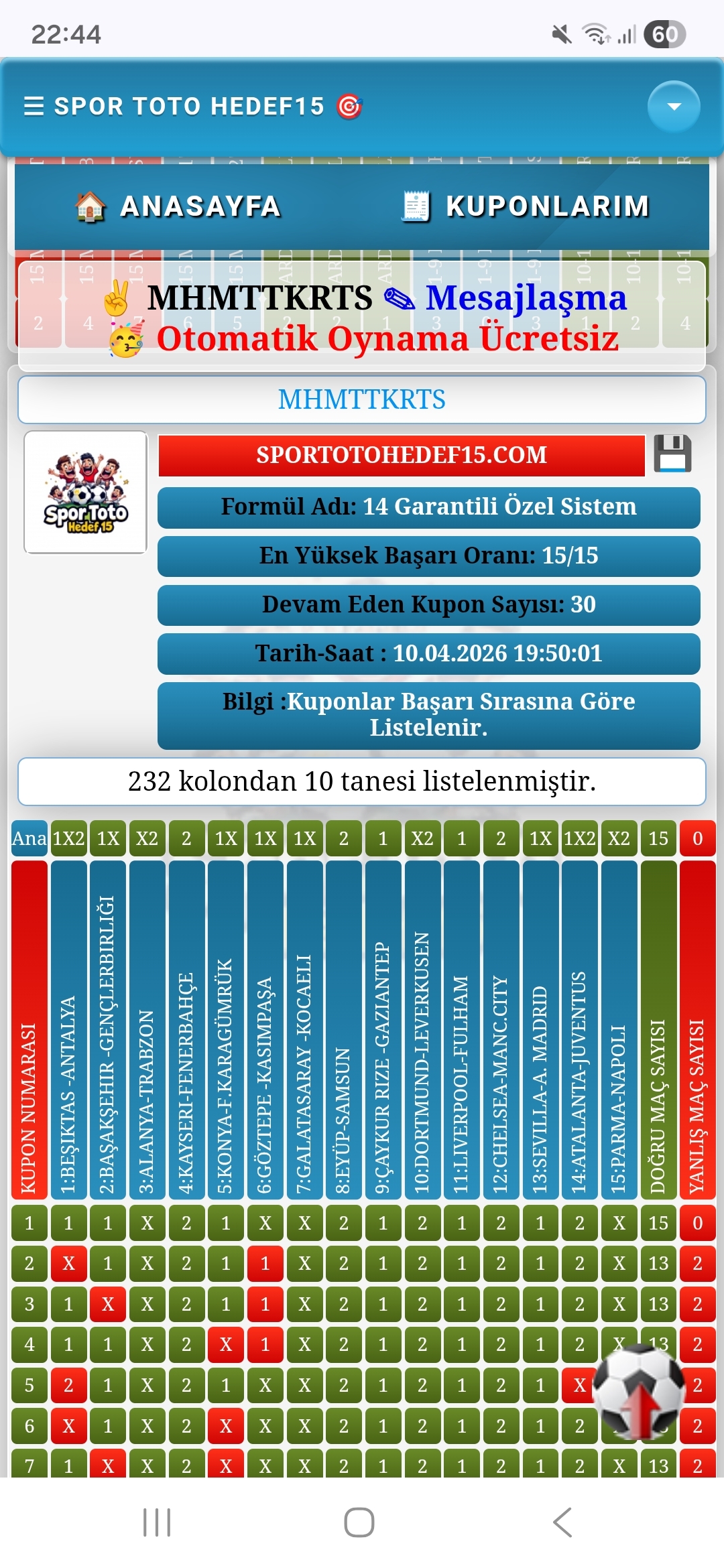
Task: Open Kuponlarım
Action: point(526,206)
